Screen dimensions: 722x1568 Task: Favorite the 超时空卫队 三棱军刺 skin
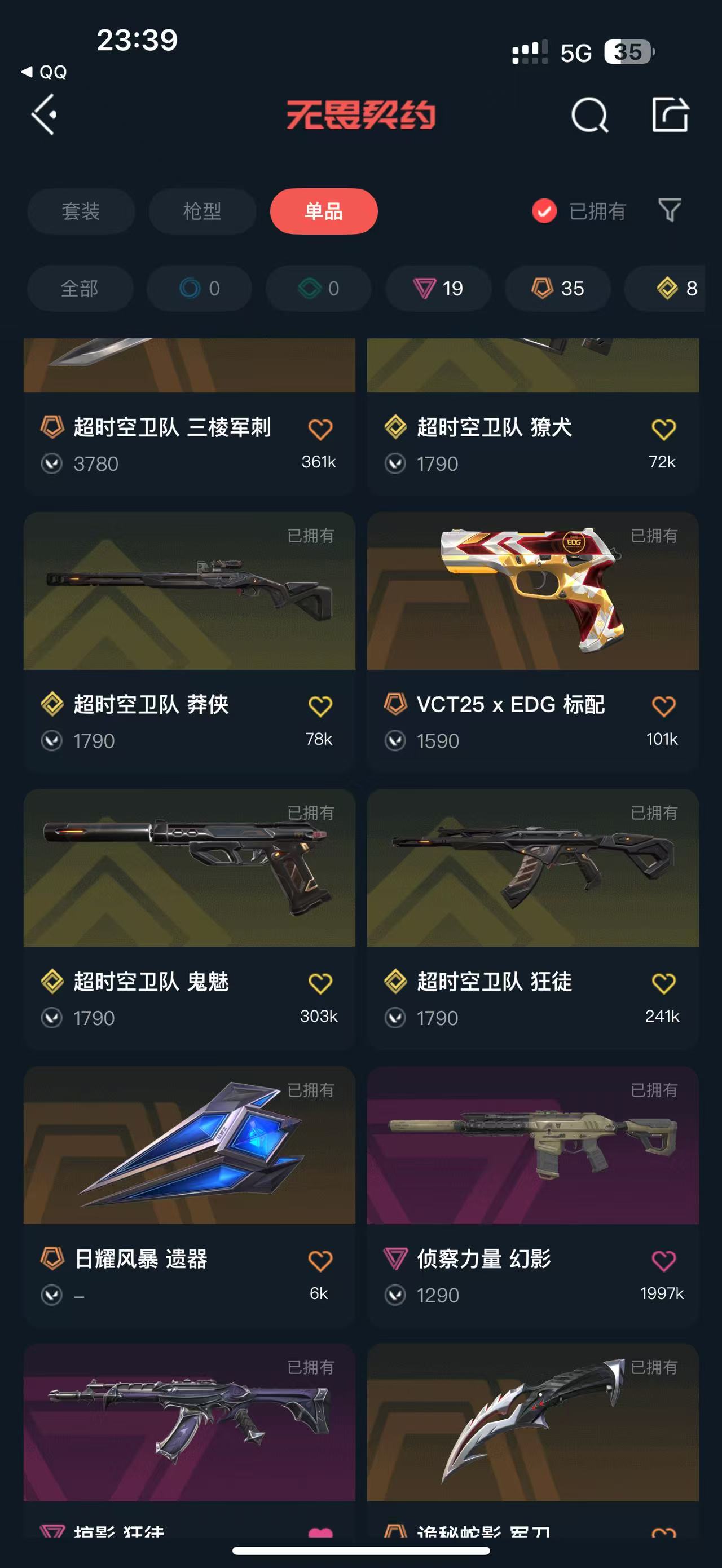[x=320, y=429]
